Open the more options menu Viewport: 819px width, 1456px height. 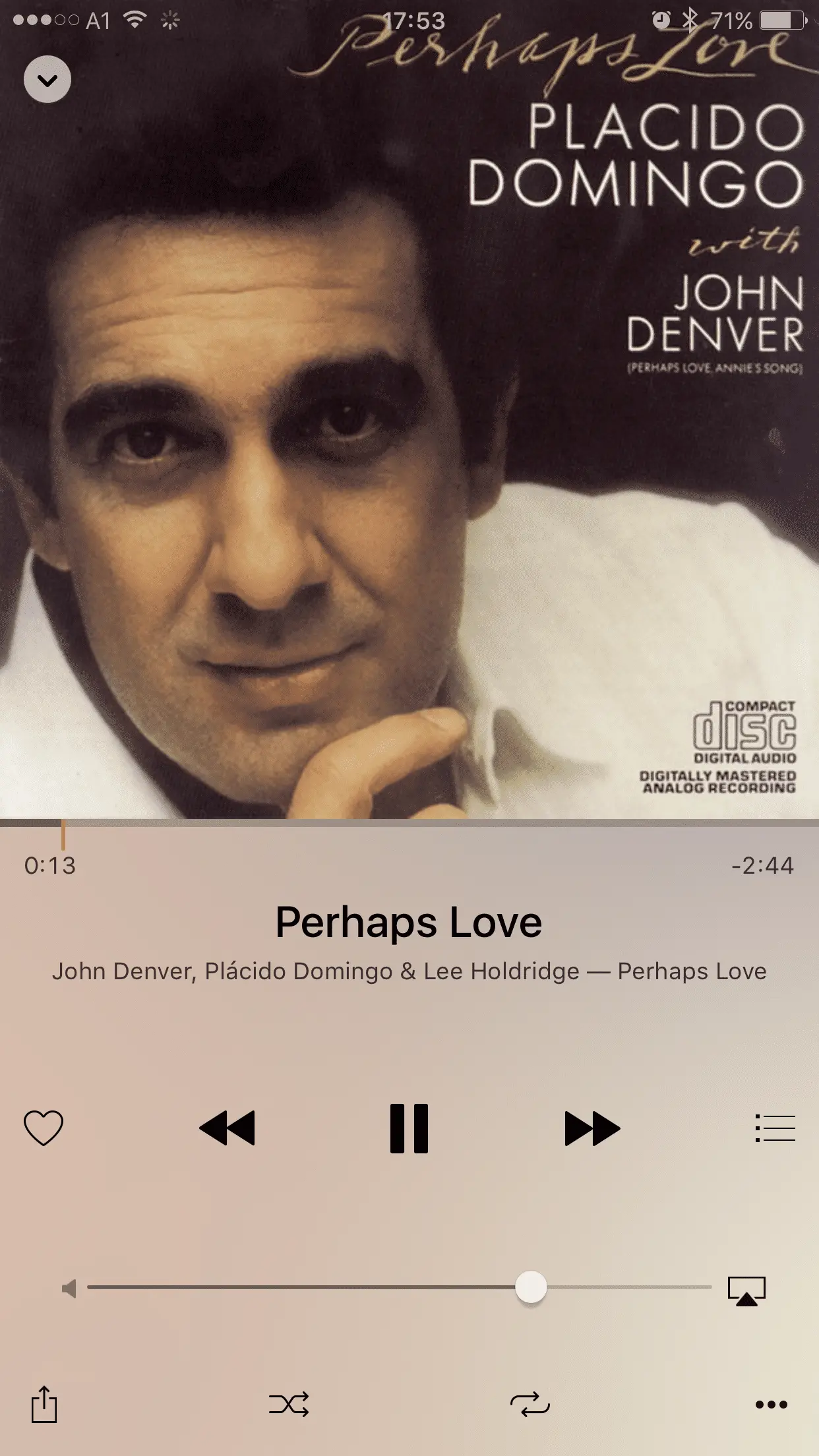(772, 1405)
